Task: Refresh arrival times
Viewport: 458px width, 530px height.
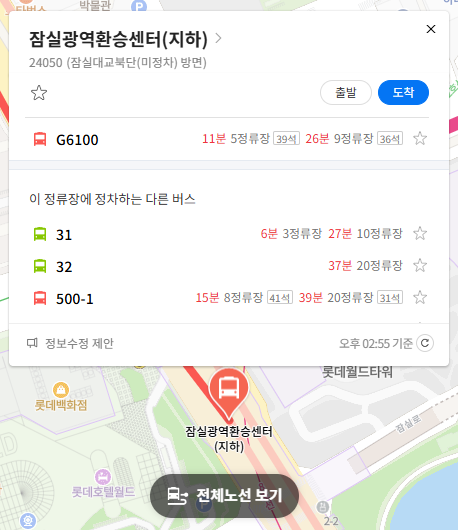Action: (x=425, y=343)
